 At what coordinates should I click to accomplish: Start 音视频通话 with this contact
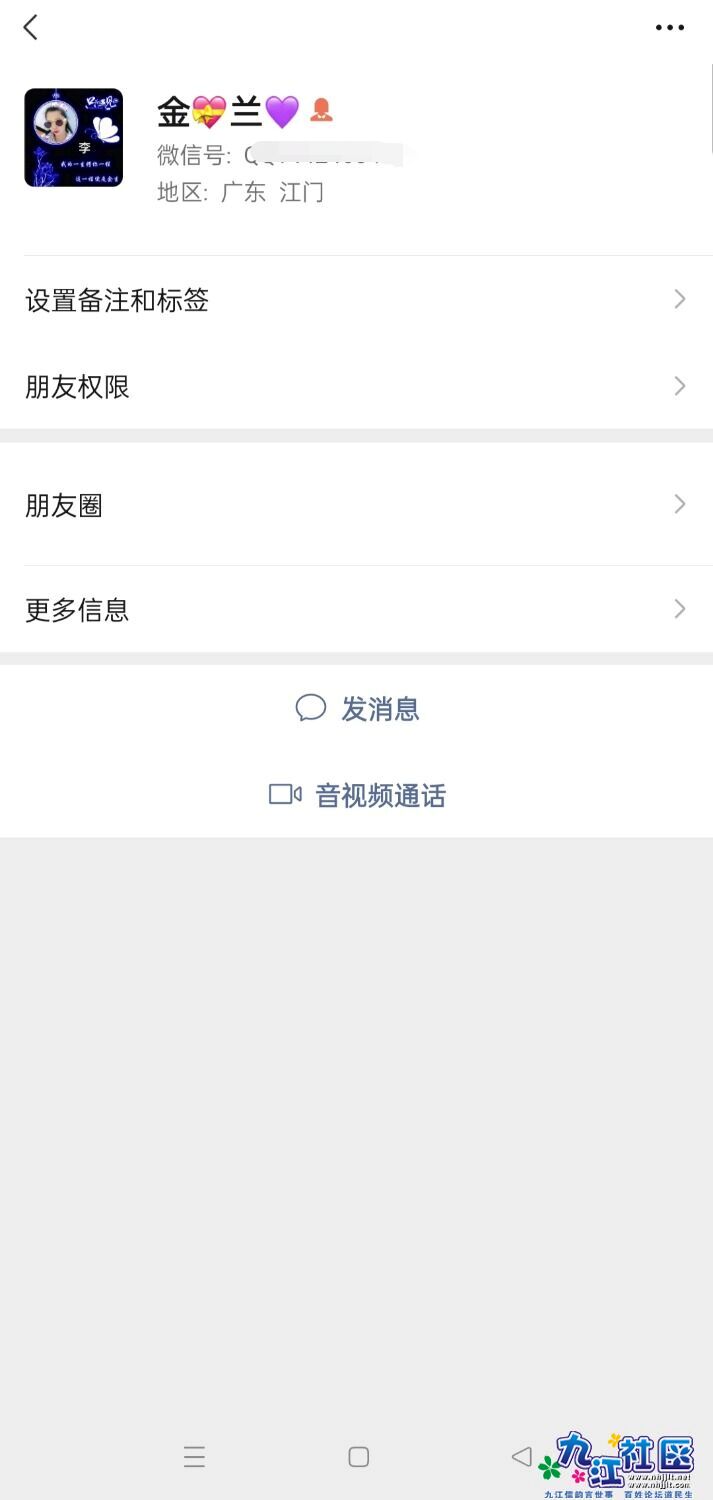click(357, 796)
